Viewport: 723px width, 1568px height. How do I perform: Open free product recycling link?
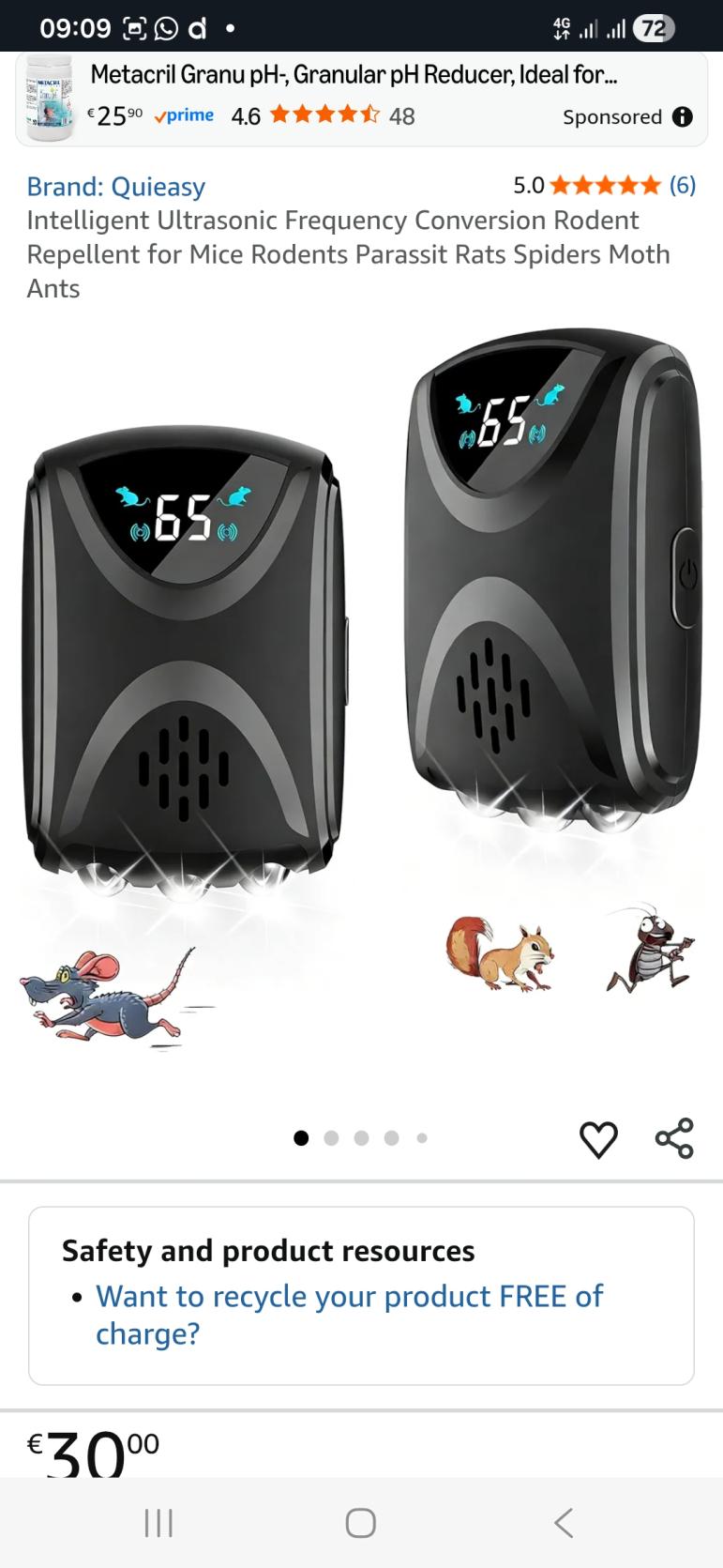tap(349, 1314)
